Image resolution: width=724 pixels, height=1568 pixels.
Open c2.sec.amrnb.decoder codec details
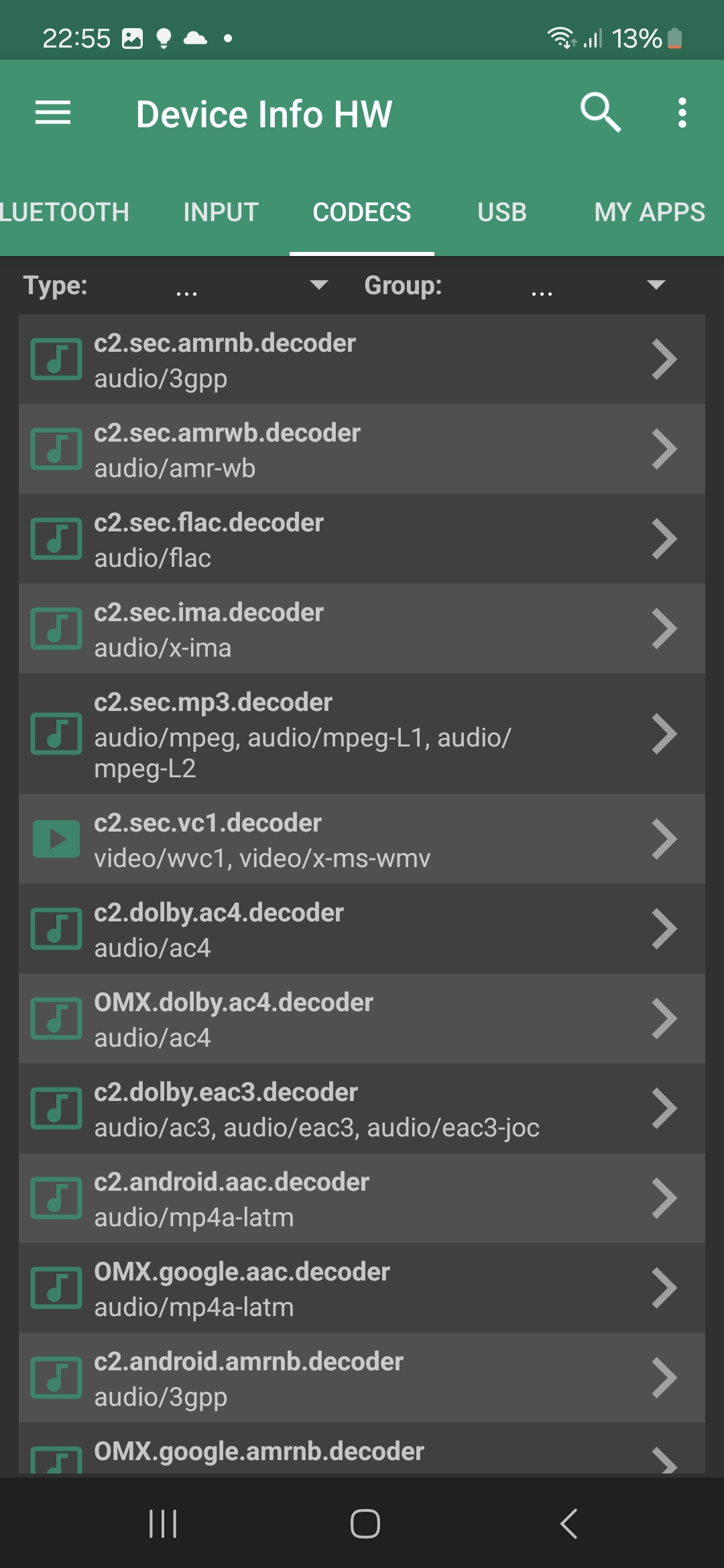click(362, 360)
